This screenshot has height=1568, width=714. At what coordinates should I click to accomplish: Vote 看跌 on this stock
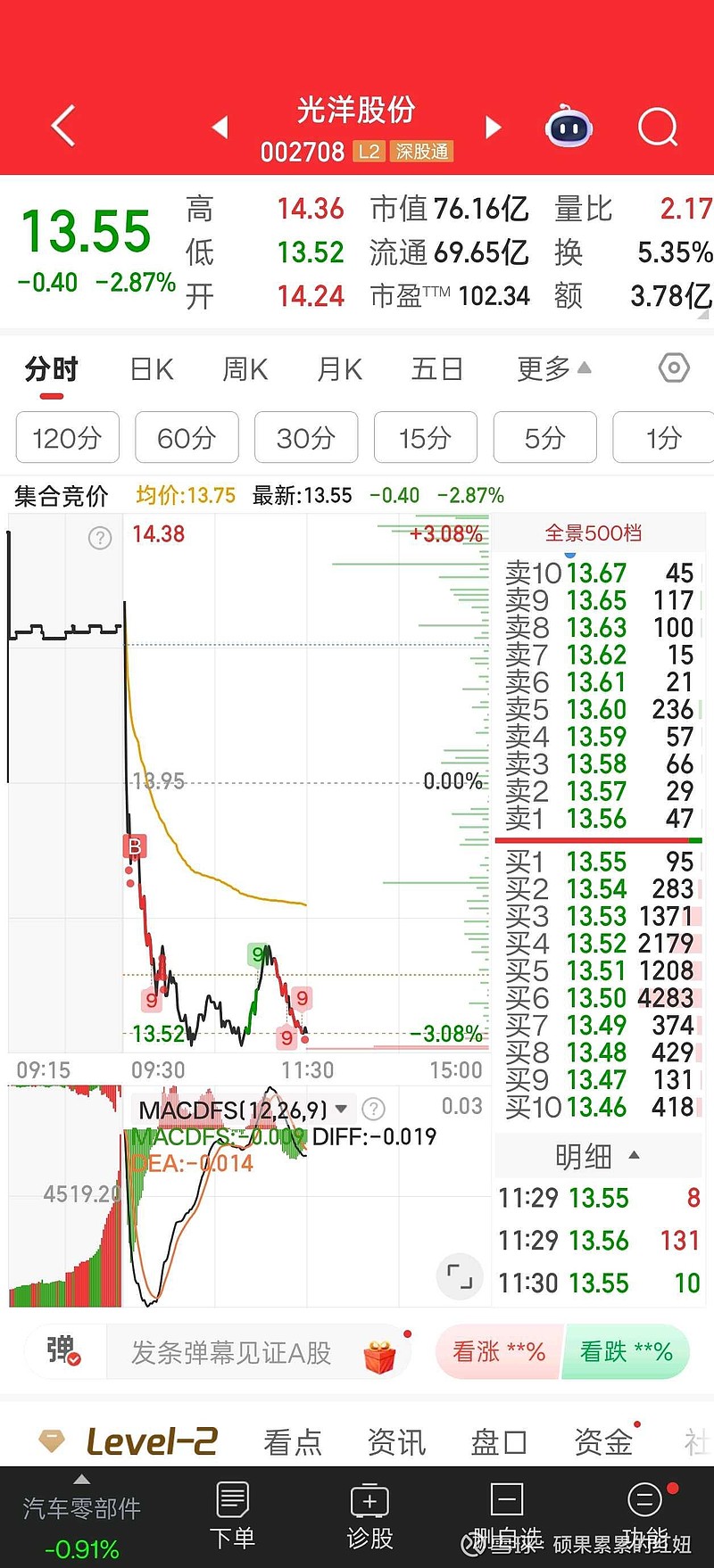(x=626, y=1352)
